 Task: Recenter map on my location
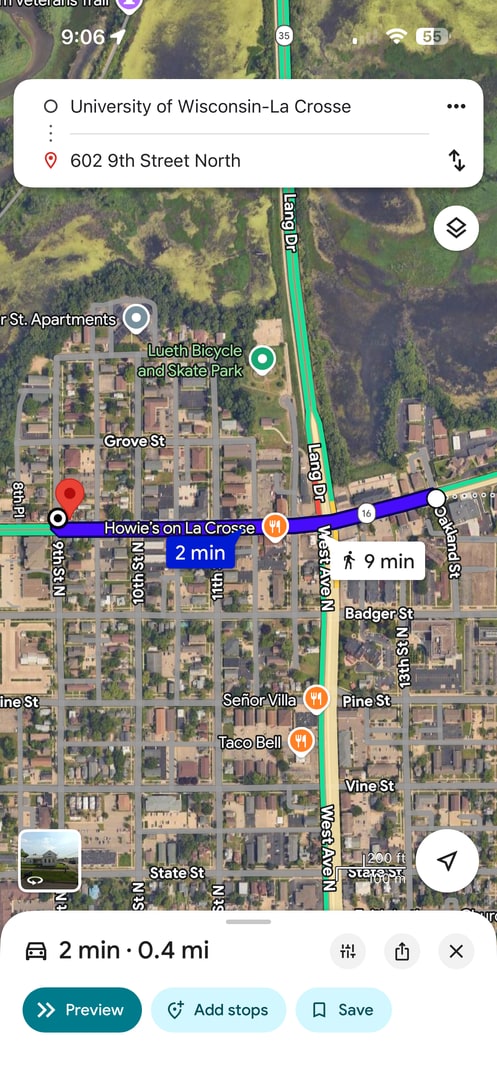tap(447, 861)
